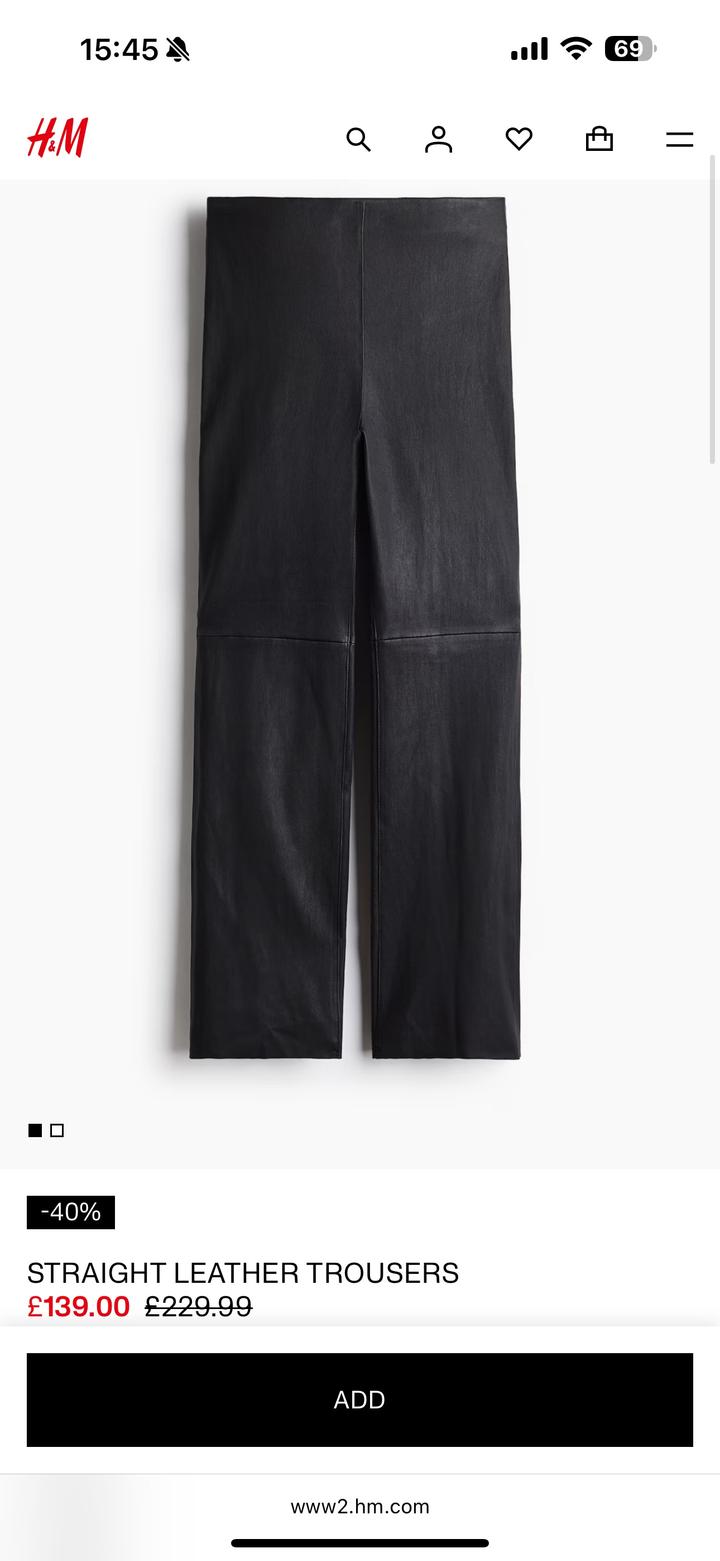
Task: Open the search icon
Action: pos(358,139)
